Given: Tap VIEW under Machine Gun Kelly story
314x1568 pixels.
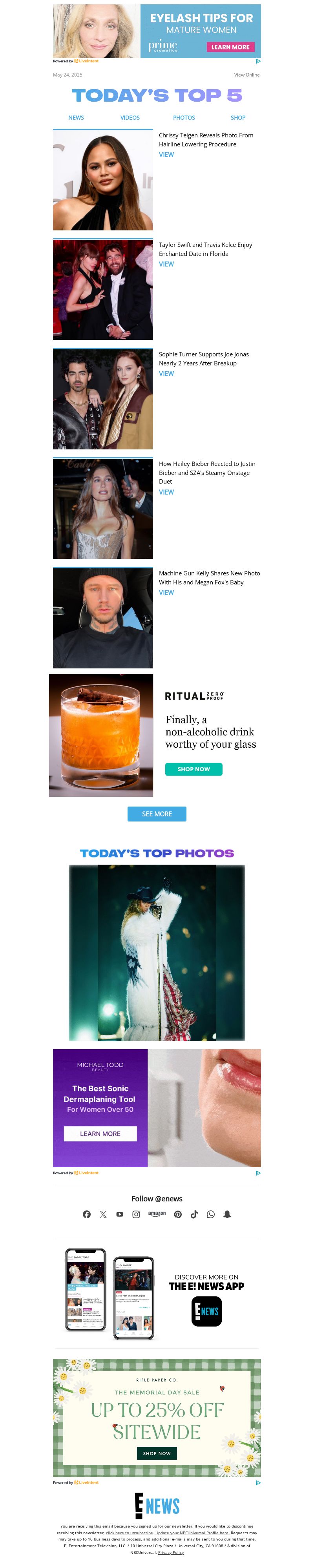Looking at the screenshot, I should [166, 592].
